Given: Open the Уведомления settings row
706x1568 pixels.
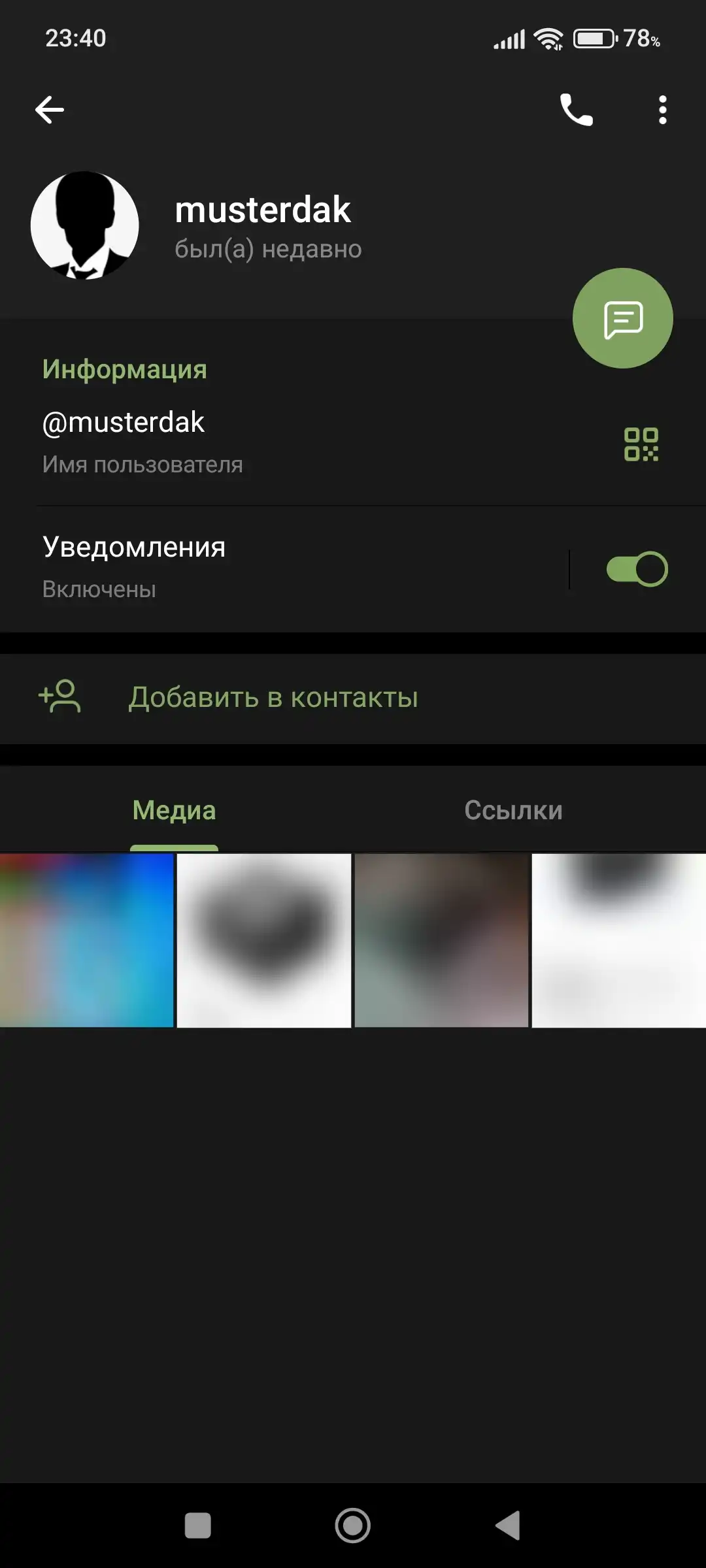Looking at the screenshot, I should (261, 567).
